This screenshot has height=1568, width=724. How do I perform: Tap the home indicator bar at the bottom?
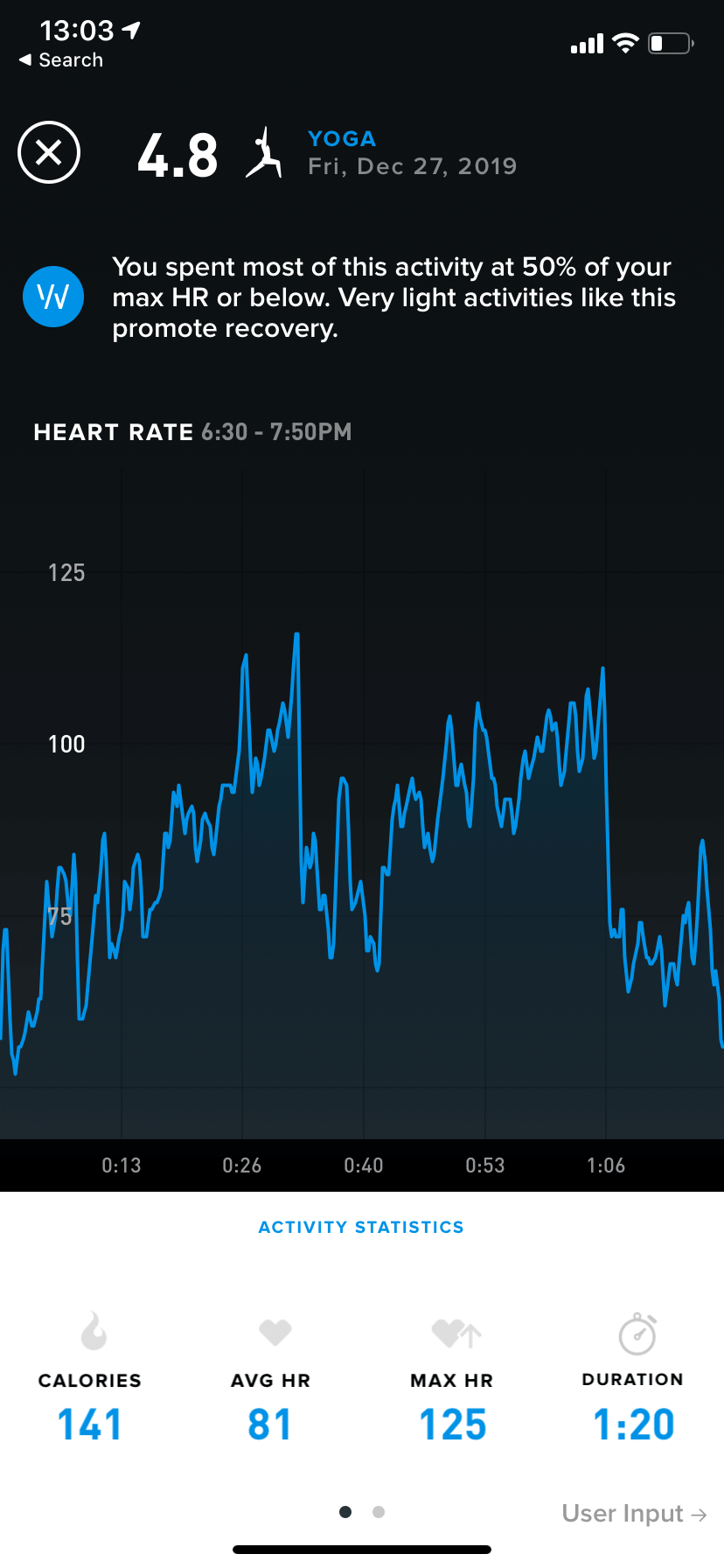[362, 1549]
